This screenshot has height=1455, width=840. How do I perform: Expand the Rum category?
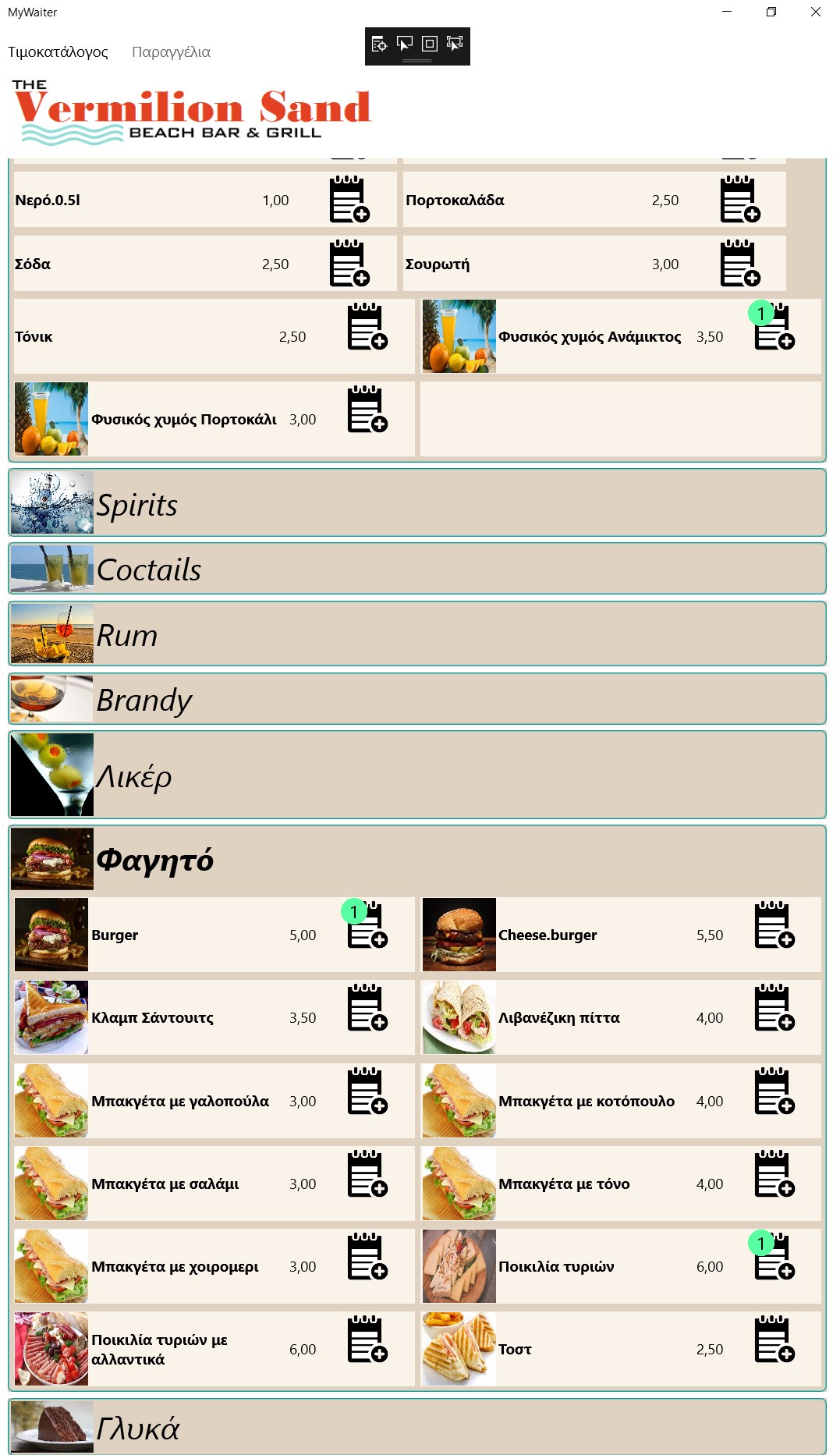click(417, 633)
